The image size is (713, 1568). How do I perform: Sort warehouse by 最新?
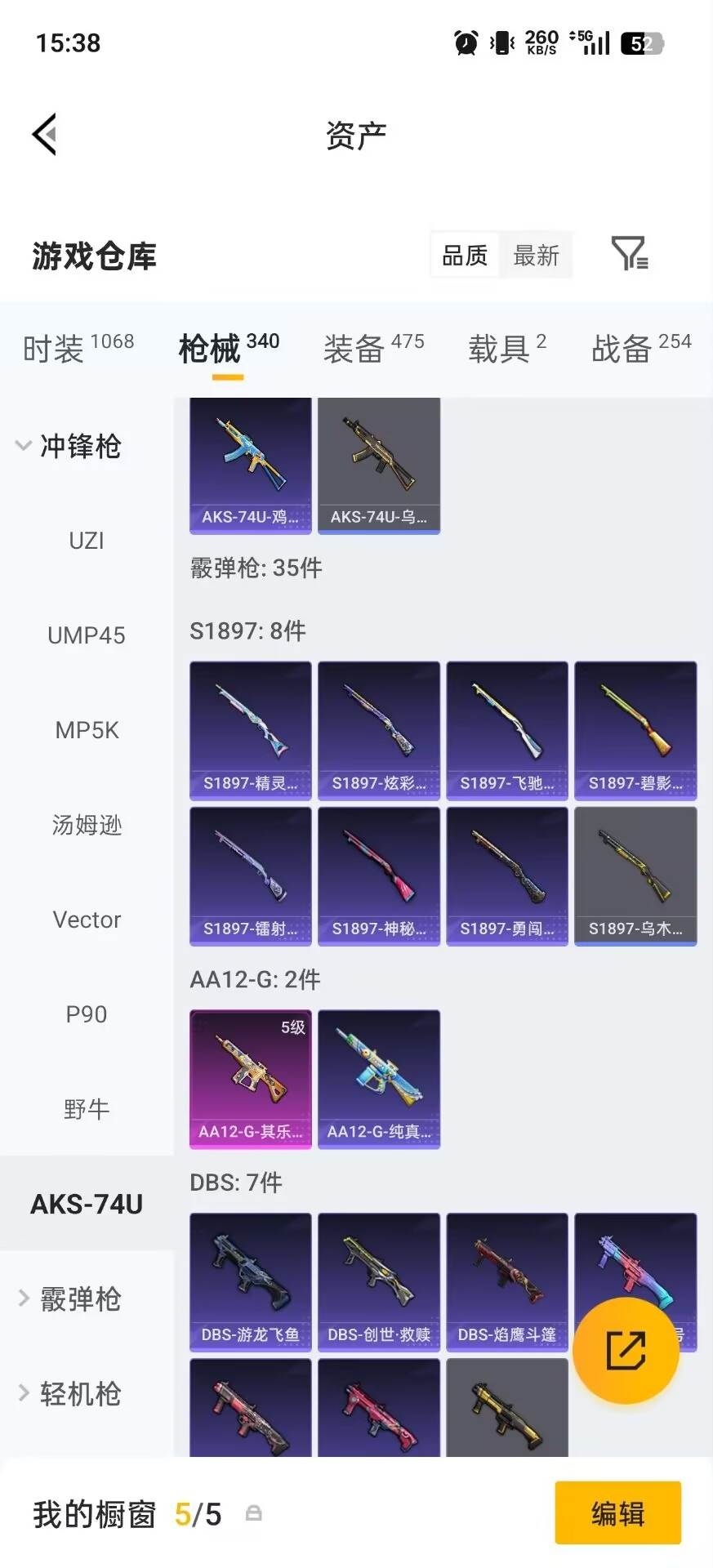point(536,256)
